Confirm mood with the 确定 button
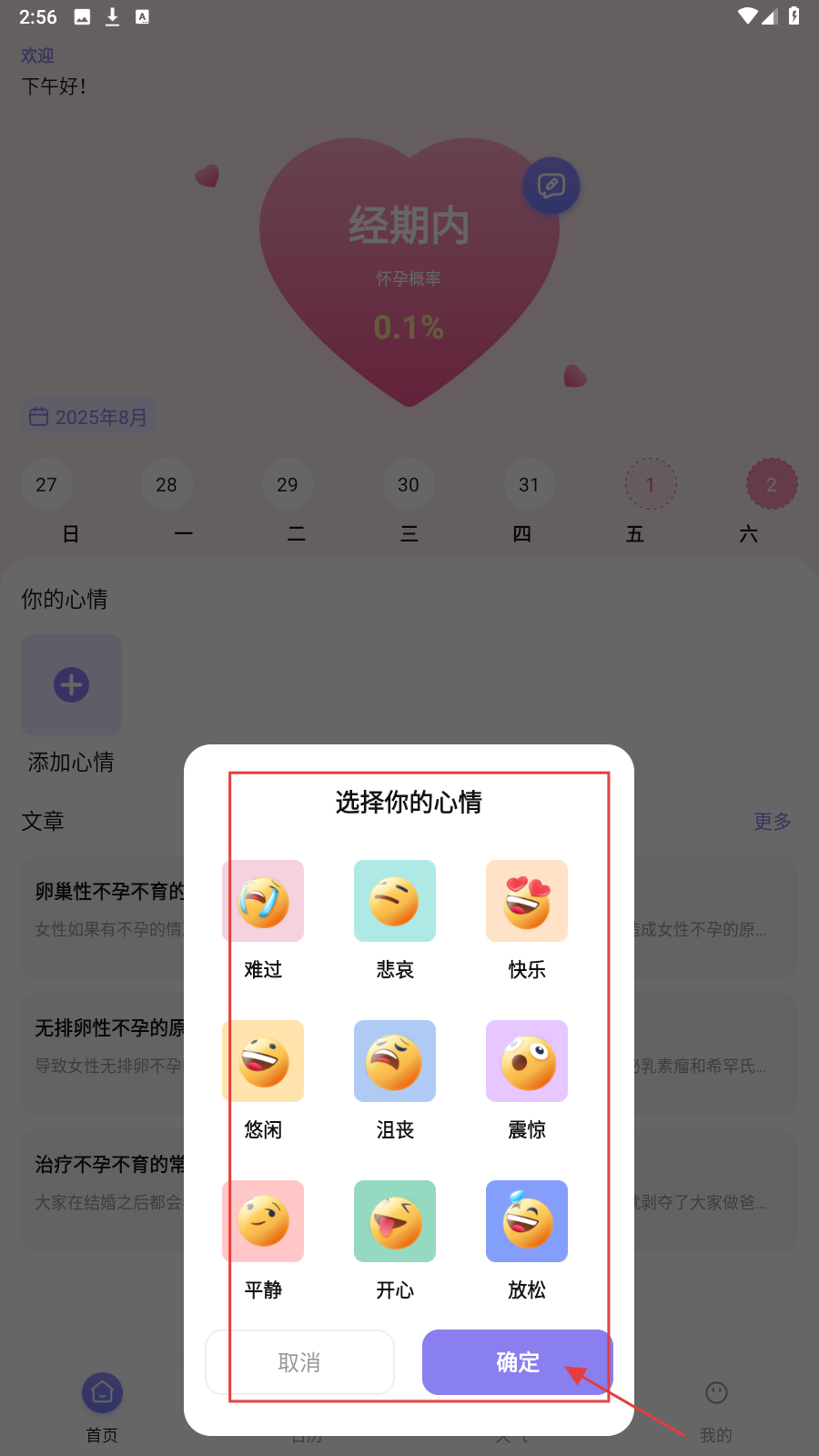This screenshot has width=819, height=1456. click(x=517, y=1362)
